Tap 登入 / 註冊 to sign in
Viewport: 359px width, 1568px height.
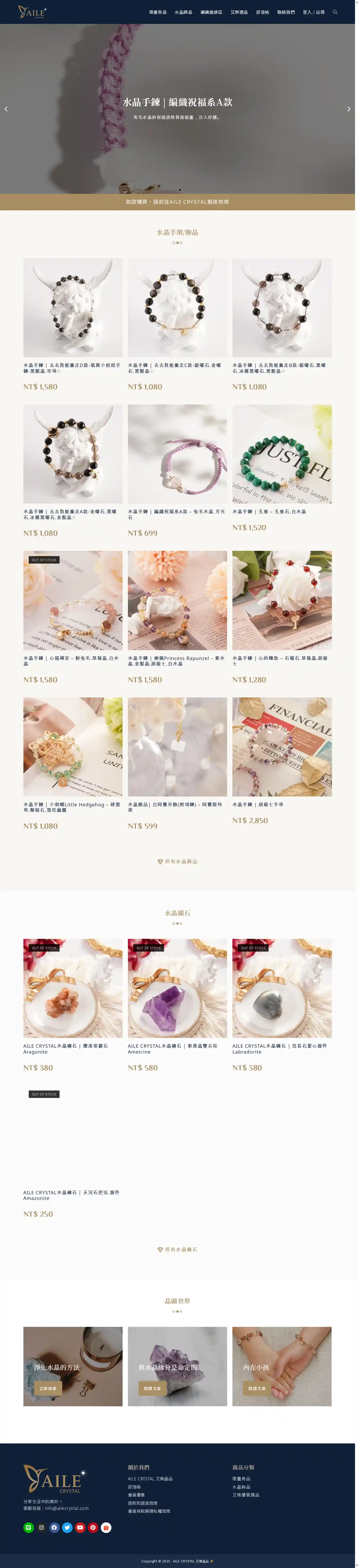click(x=313, y=12)
